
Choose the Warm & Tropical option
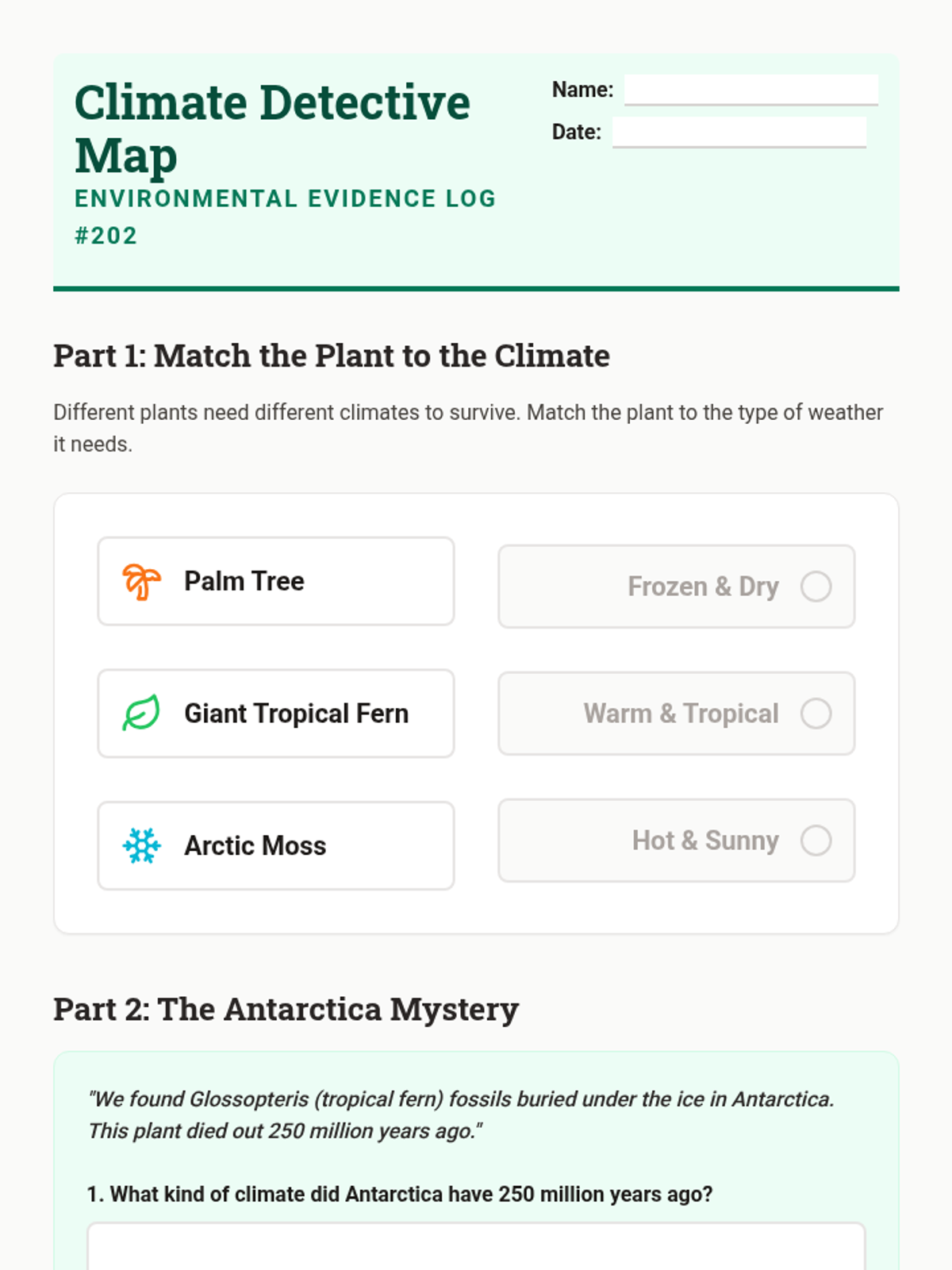(677, 714)
